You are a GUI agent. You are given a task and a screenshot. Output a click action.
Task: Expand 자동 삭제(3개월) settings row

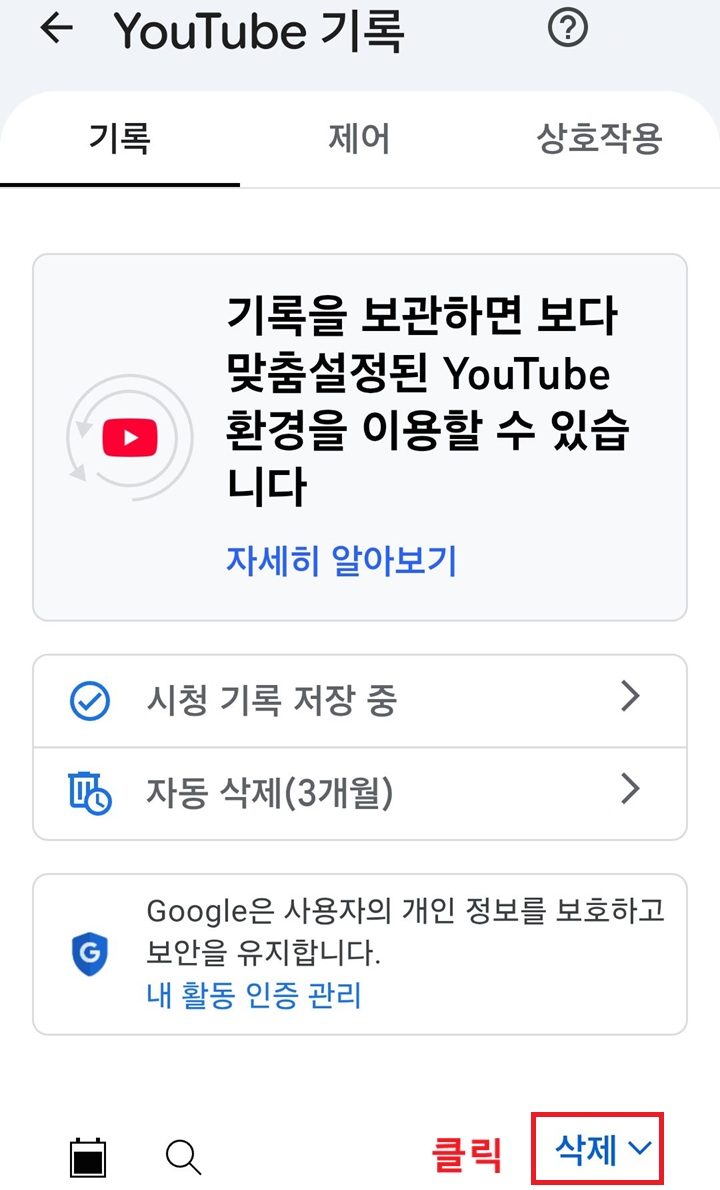pyautogui.click(x=630, y=792)
